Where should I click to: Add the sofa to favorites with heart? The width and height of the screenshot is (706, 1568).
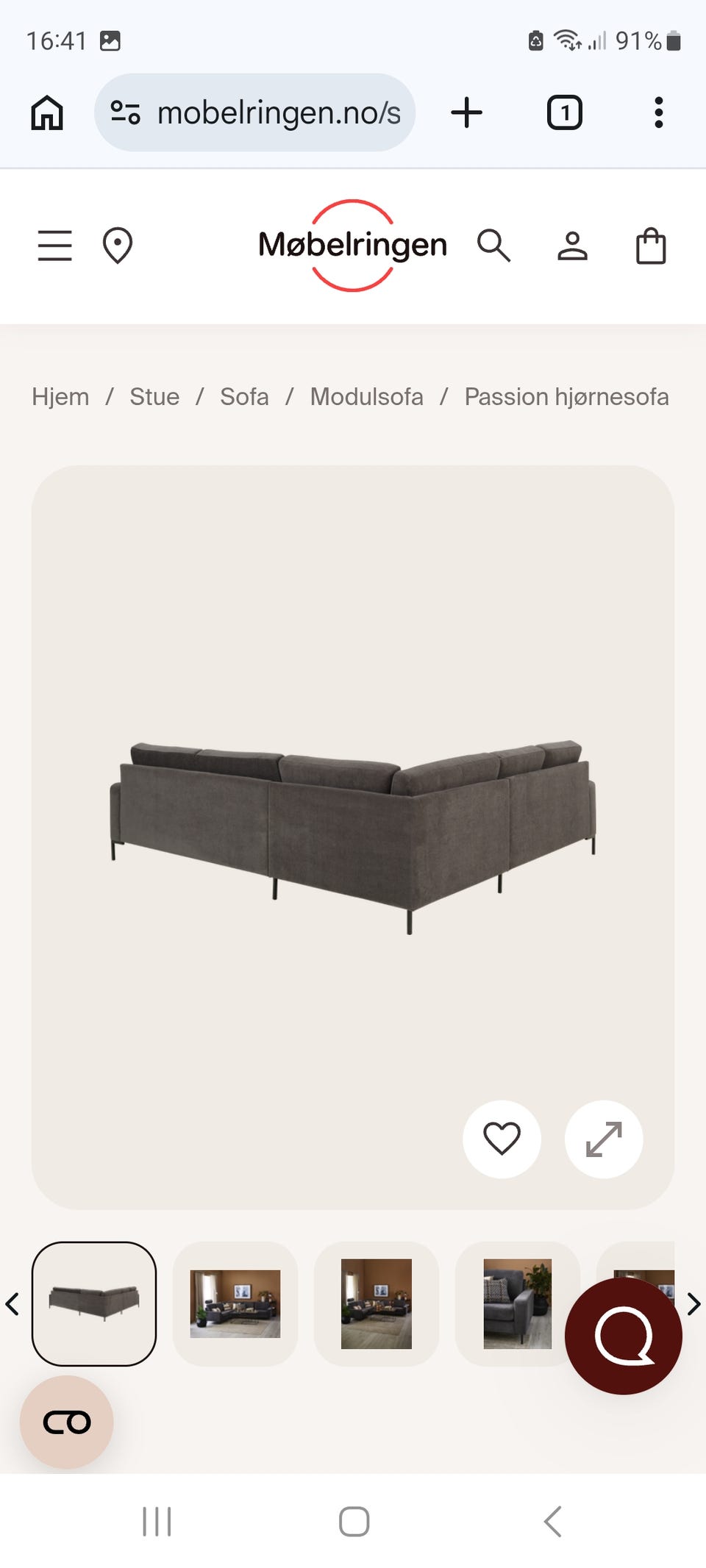point(502,1139)
